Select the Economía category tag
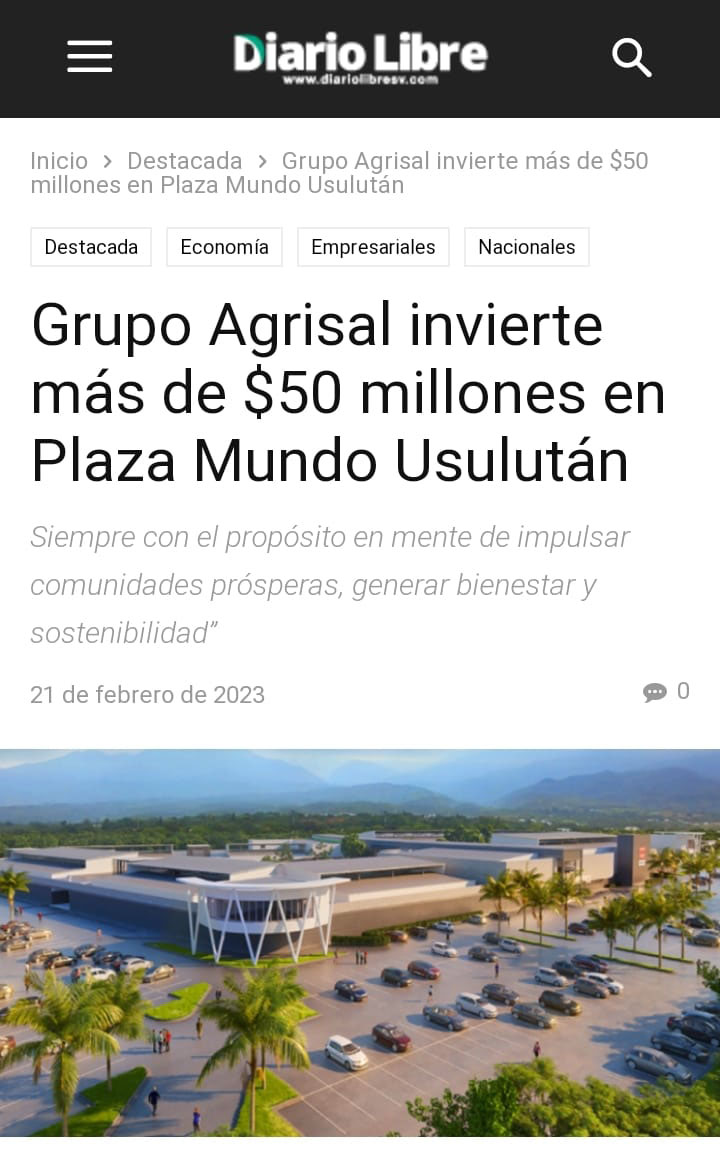720x1156 pixels. [x=224, y=247]
